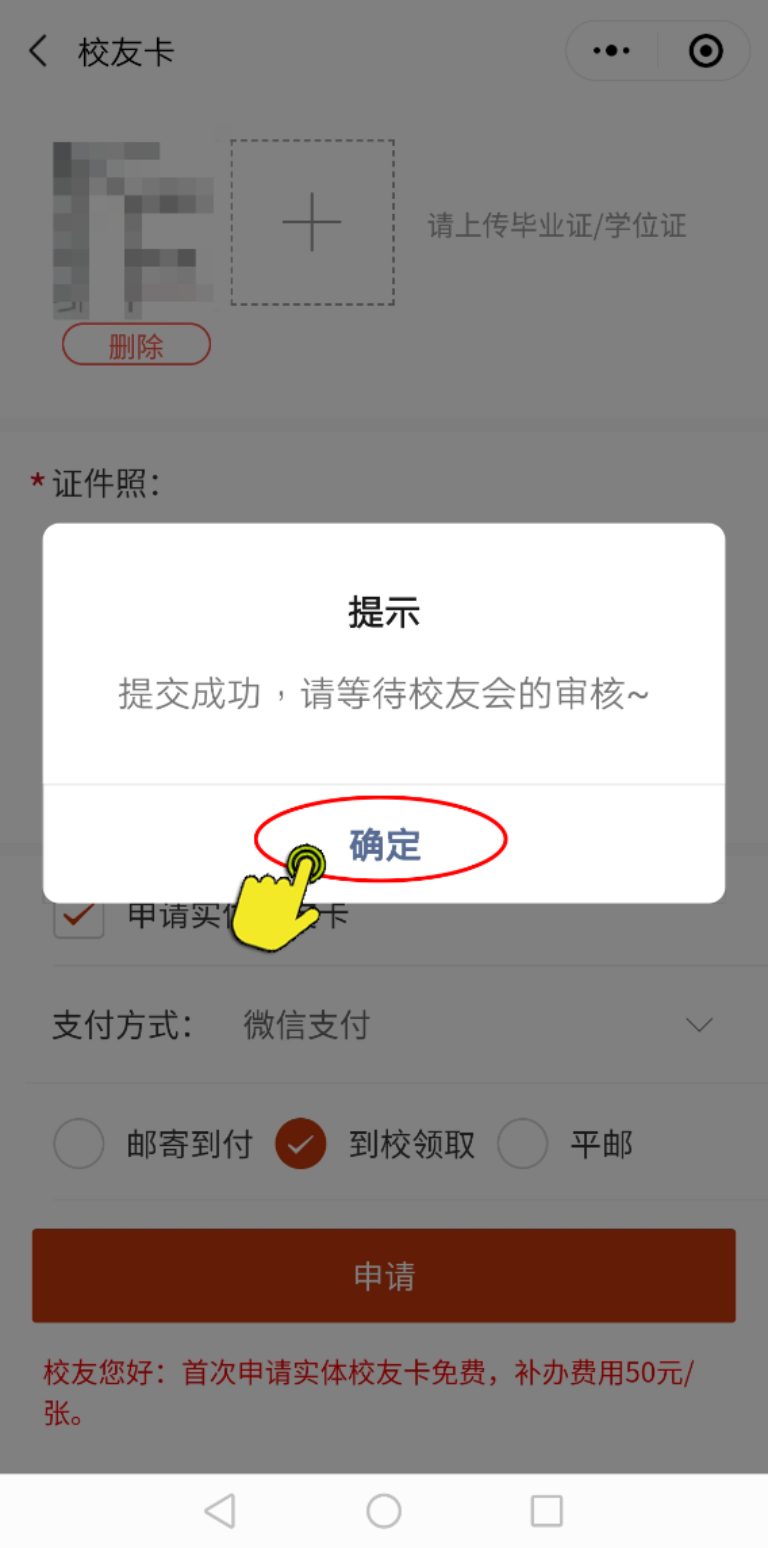This screenshot has height=1548, width=768.
Task: Click the plus icon to upload a certificate
Action: pyautogui.click(x=312, y=222)
